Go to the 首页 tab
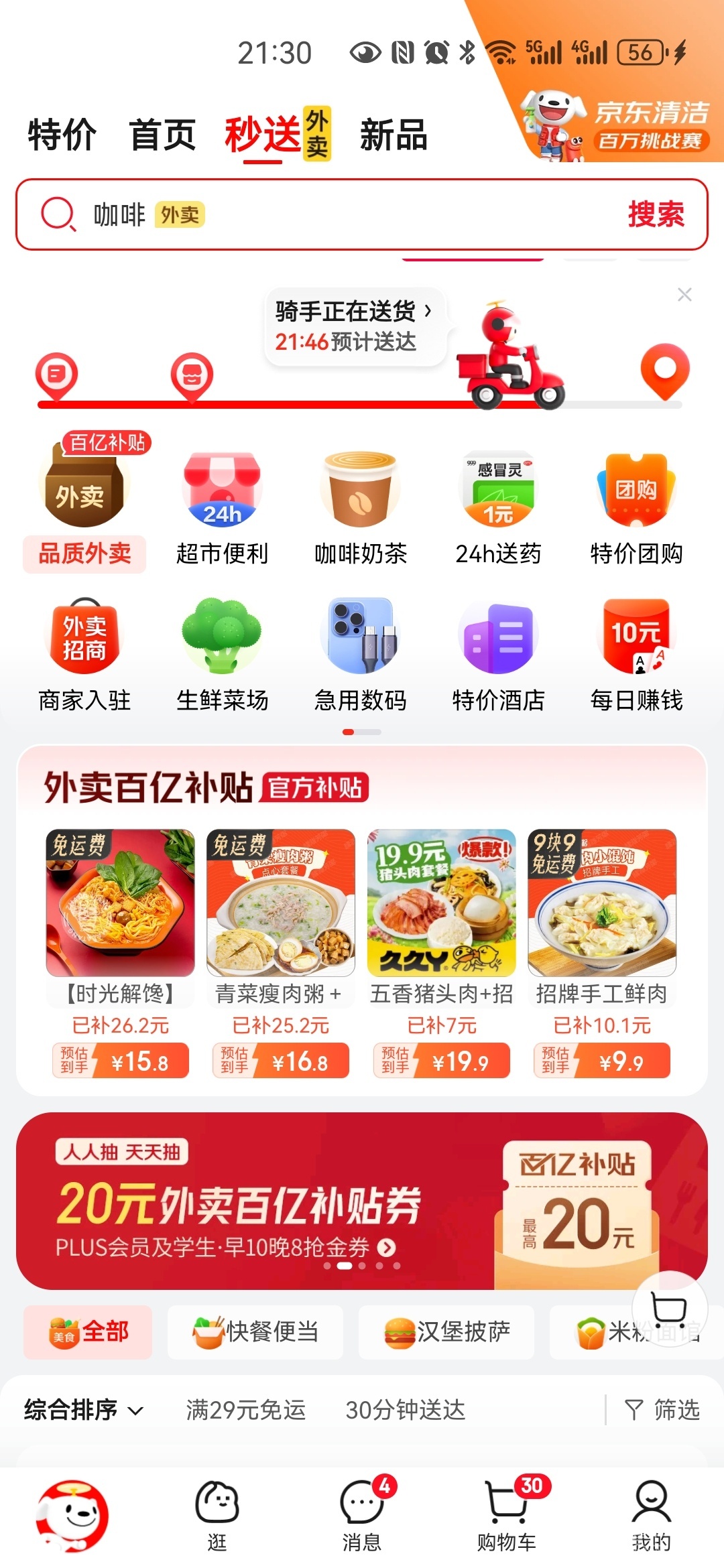The width and height of the screenshot is (724, 1568). (x=162, y=135)
